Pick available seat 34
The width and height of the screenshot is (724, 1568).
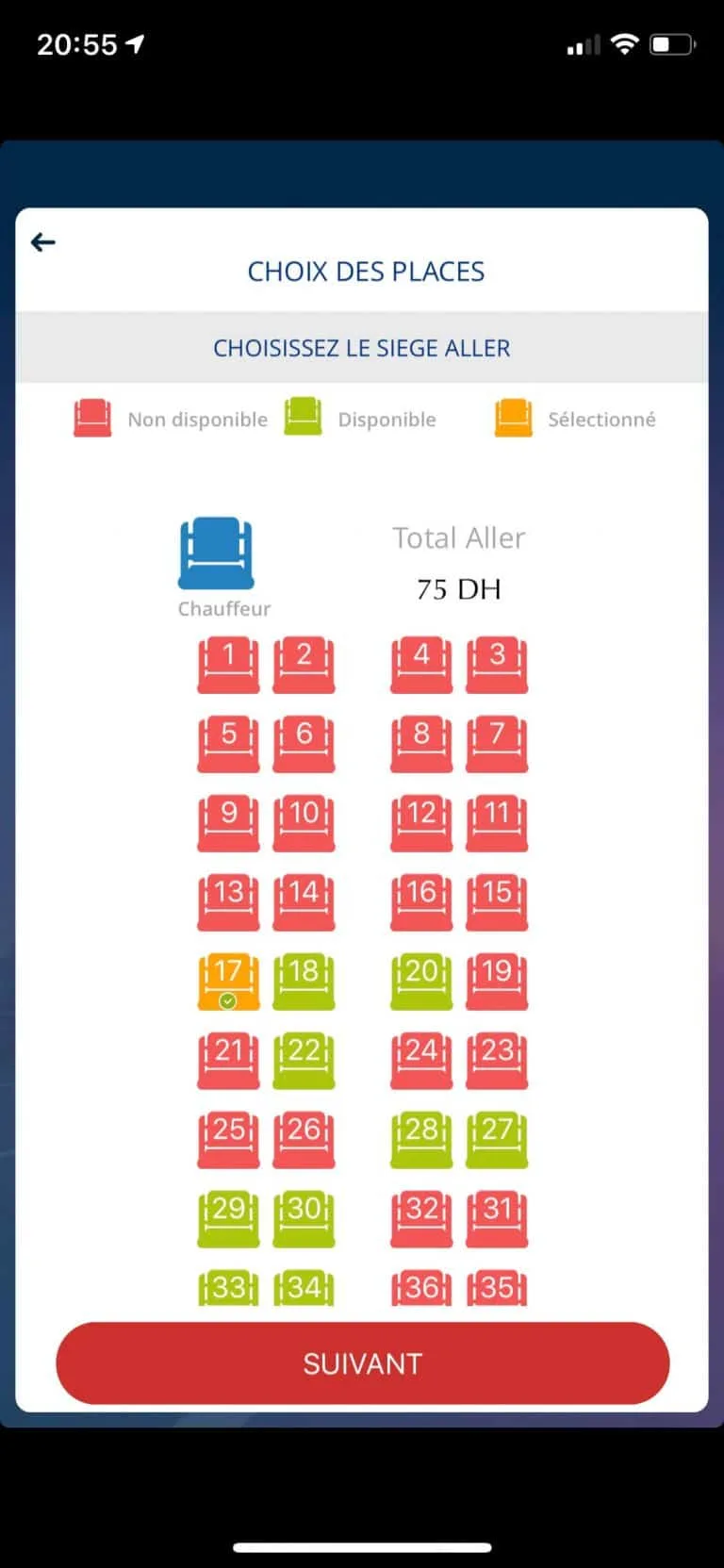(304, 1288)
